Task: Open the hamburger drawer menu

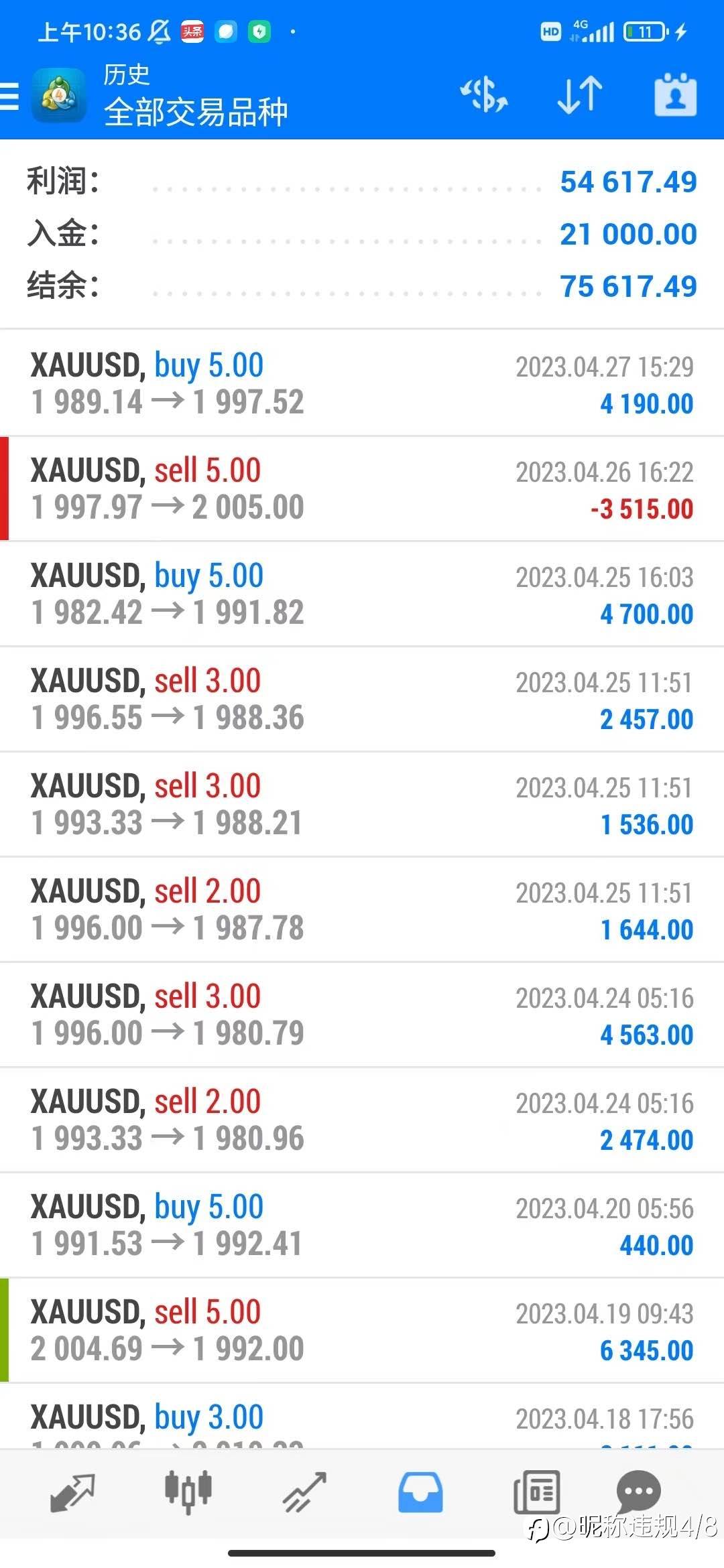Action: click(9, 96)
